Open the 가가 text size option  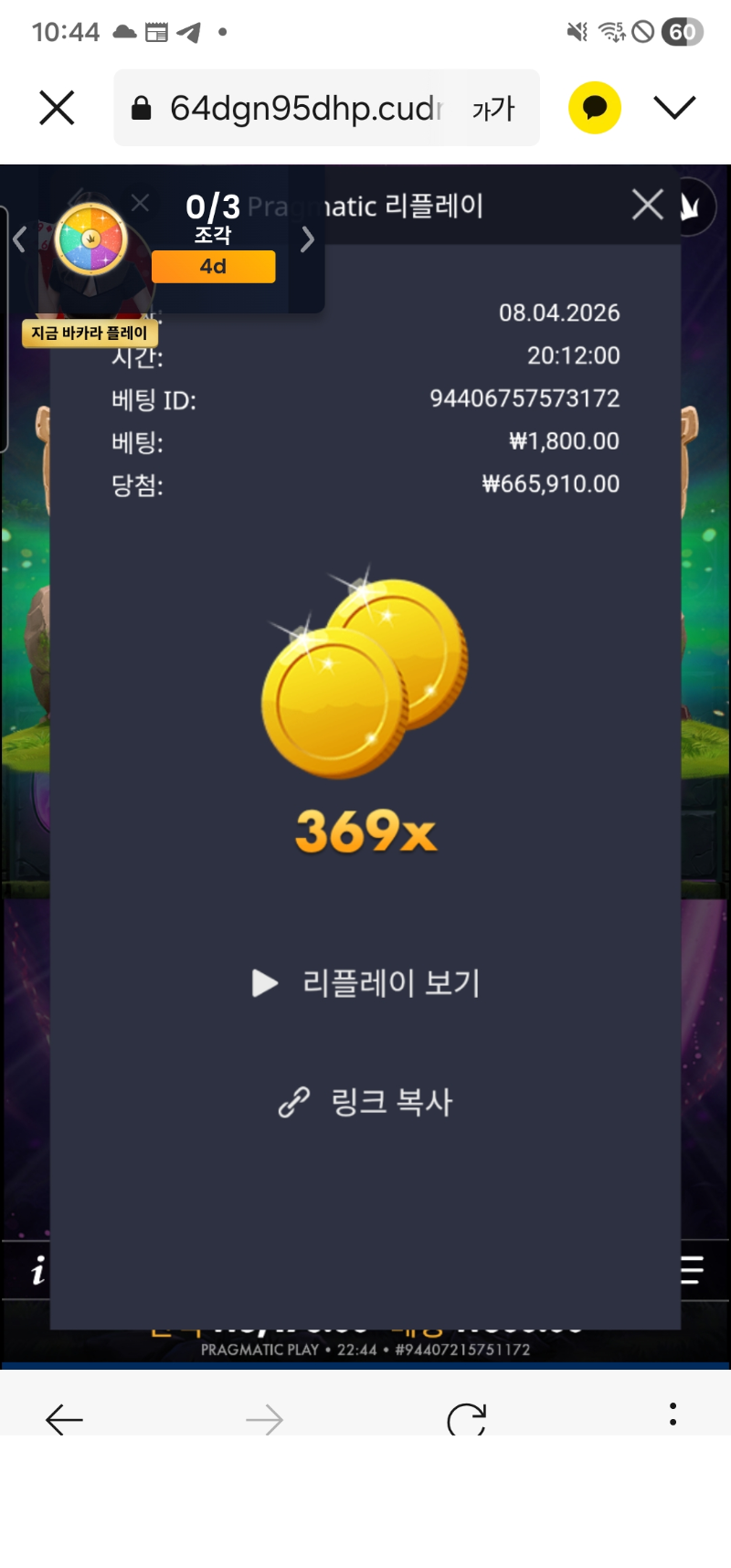(x=493, y=110)
